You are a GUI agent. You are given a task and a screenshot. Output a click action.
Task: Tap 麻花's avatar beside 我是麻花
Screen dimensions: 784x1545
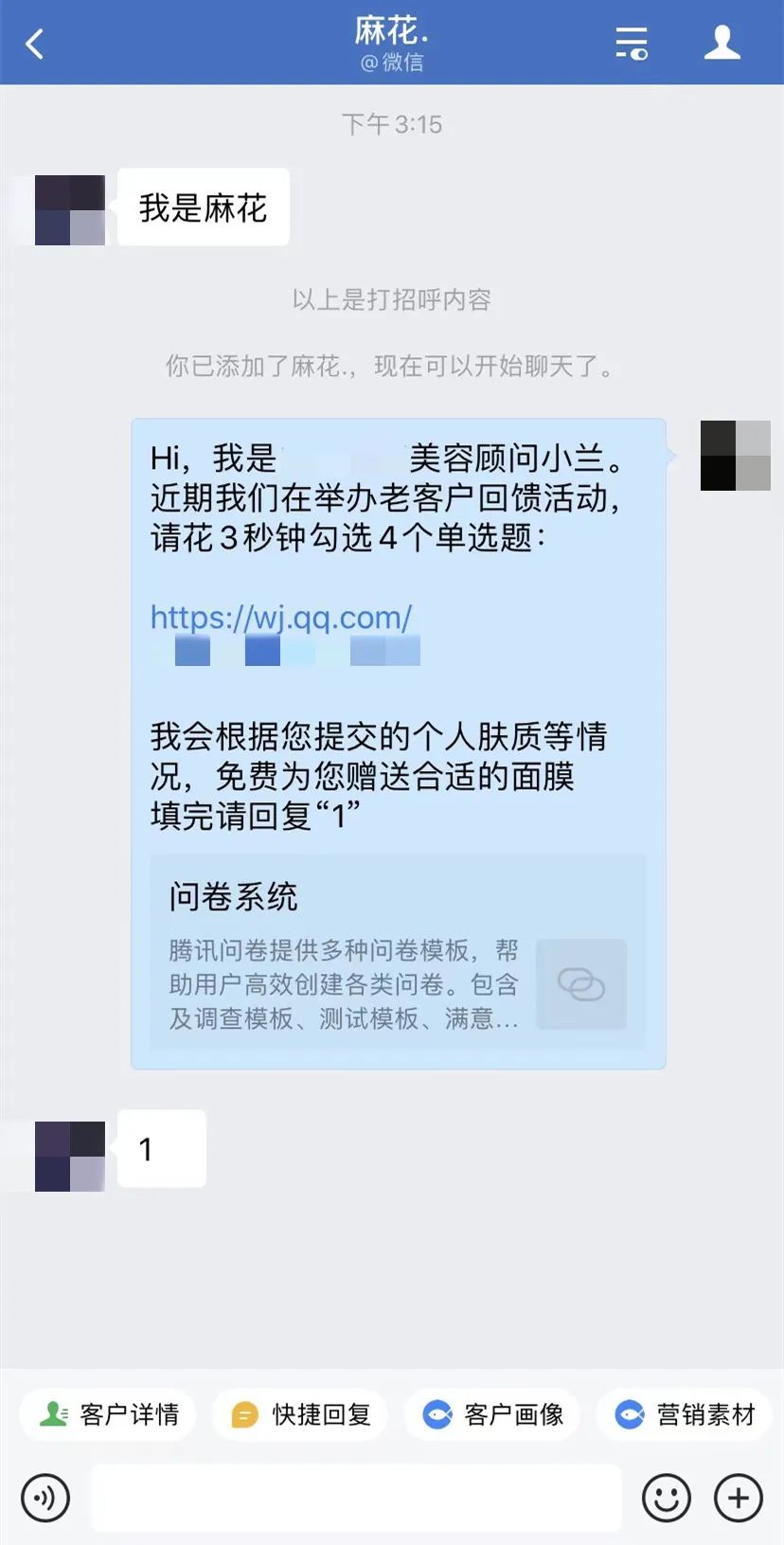(70, 210)
